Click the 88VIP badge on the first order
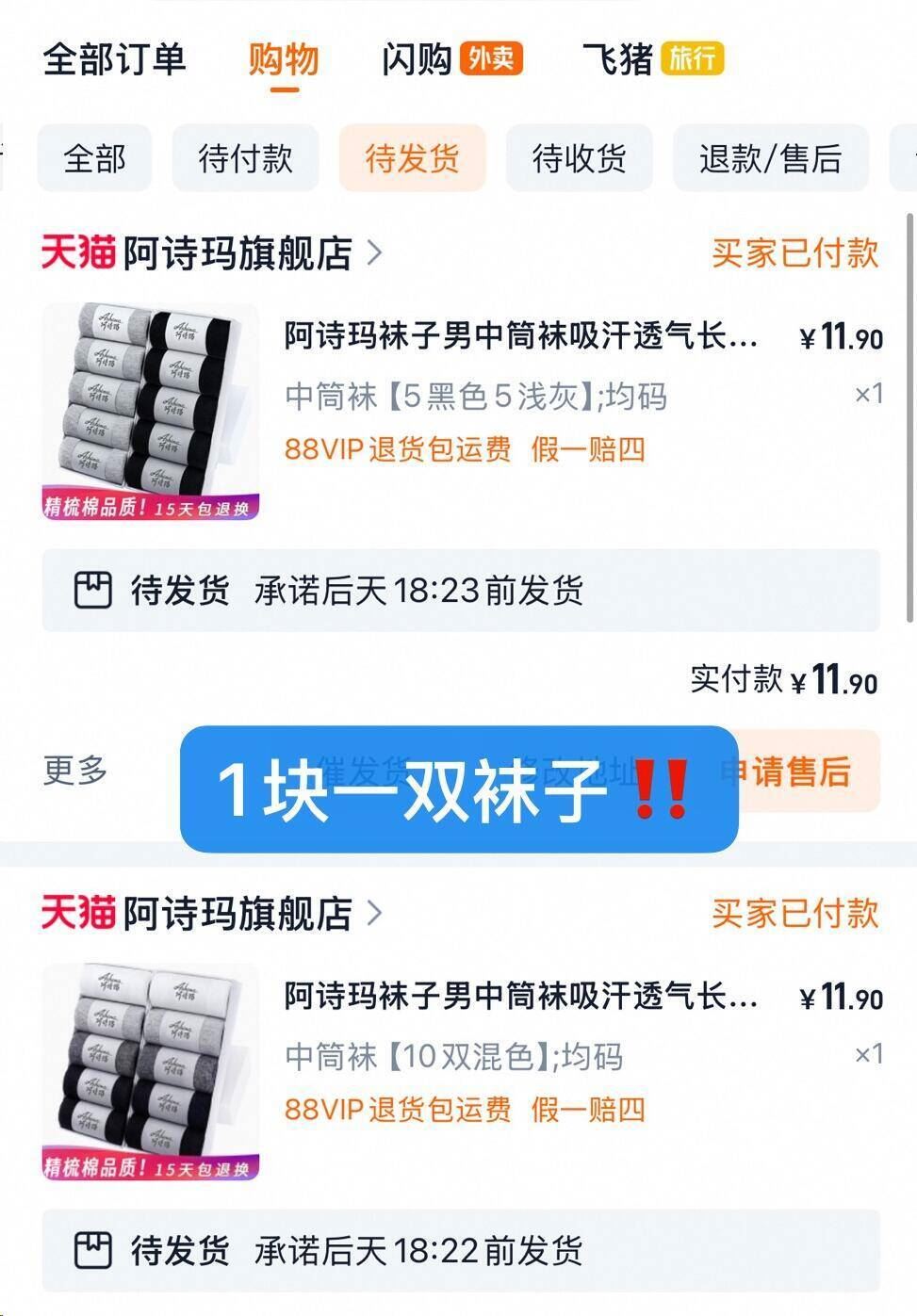 (x=321, y=452)
